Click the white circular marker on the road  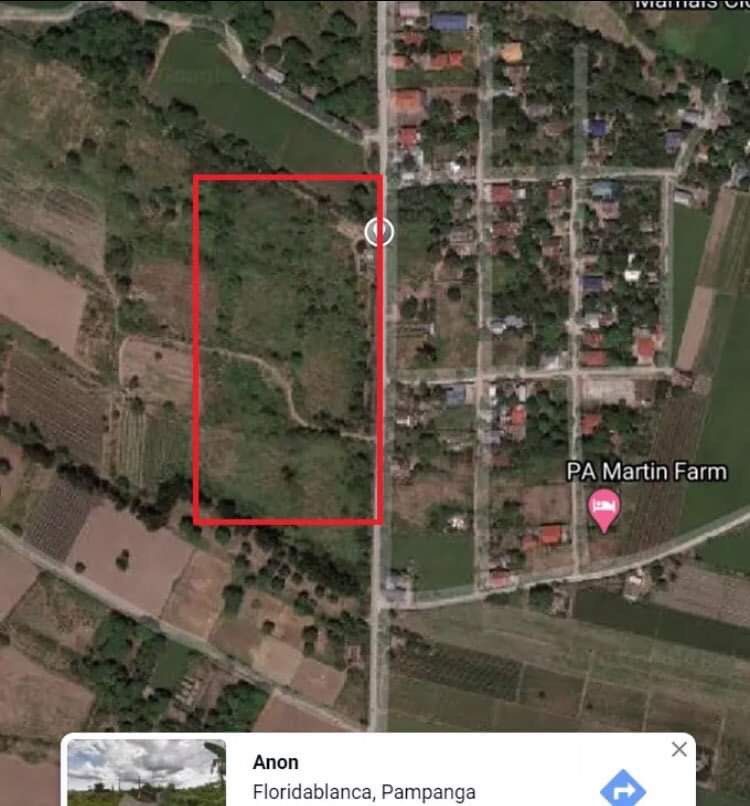coord(381,232)
